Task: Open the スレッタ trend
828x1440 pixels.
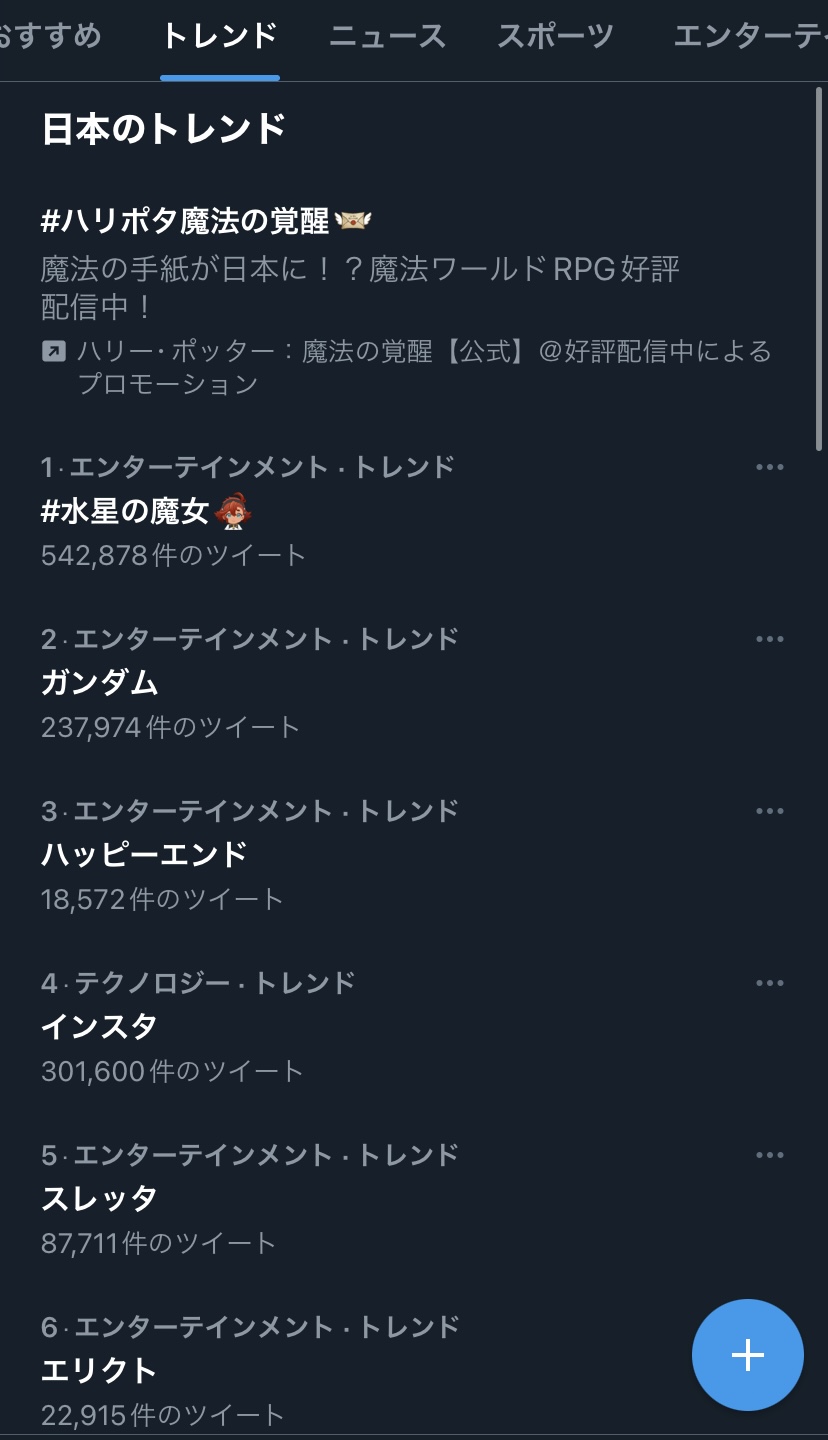Action: [x=99, y=1199]
